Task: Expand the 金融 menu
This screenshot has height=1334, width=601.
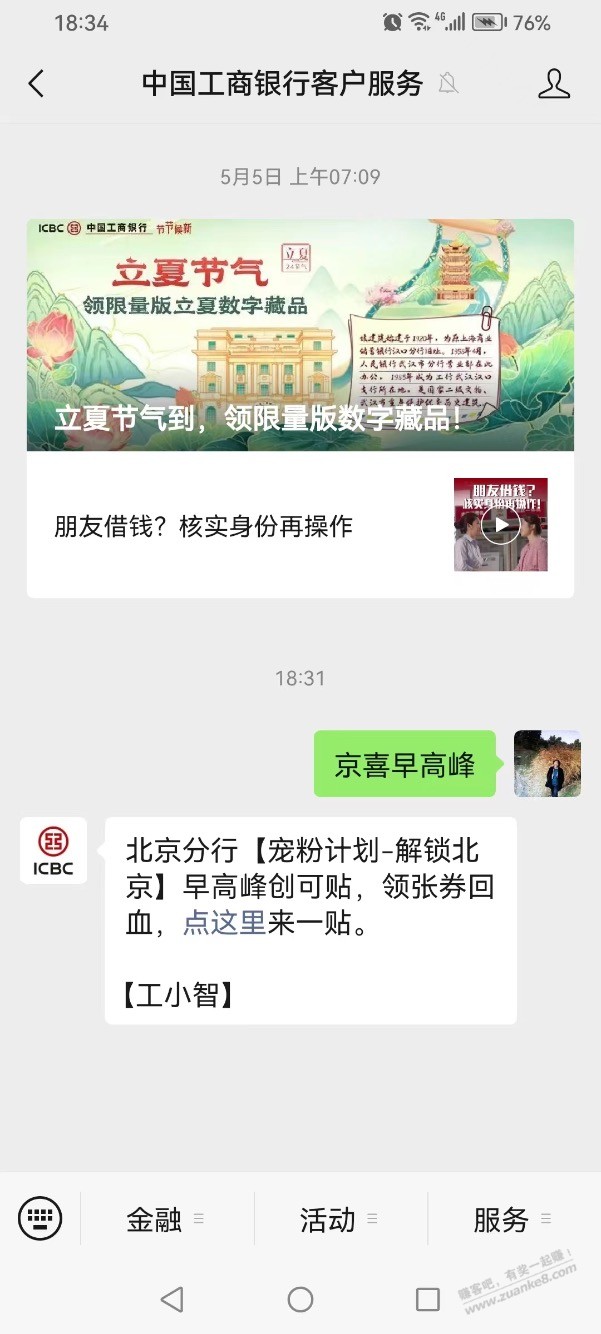Action: pyautogui.click(x=166, y=1219)
